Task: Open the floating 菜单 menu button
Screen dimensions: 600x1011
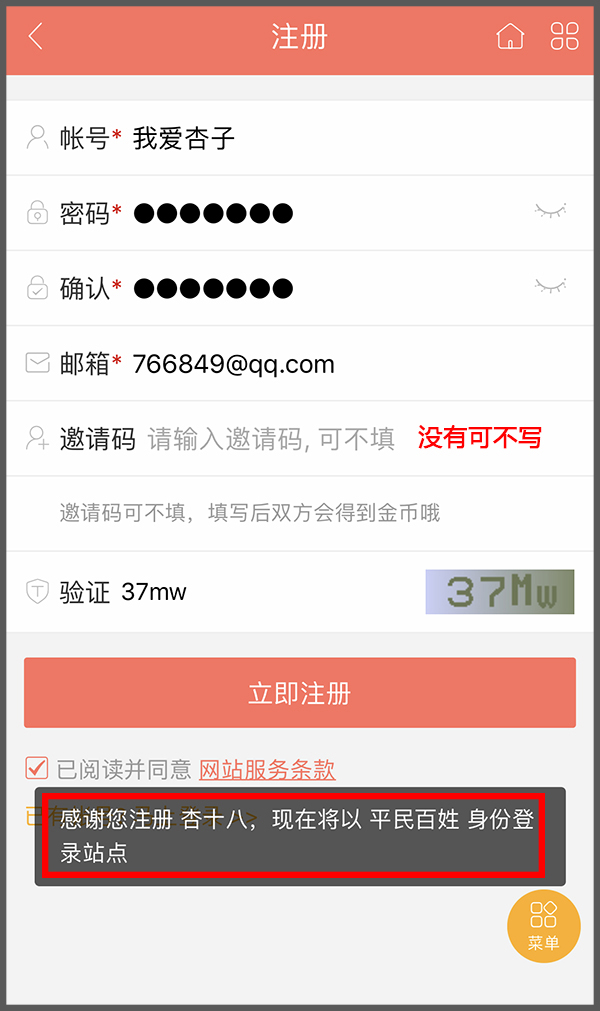Action: coord(544,925)
